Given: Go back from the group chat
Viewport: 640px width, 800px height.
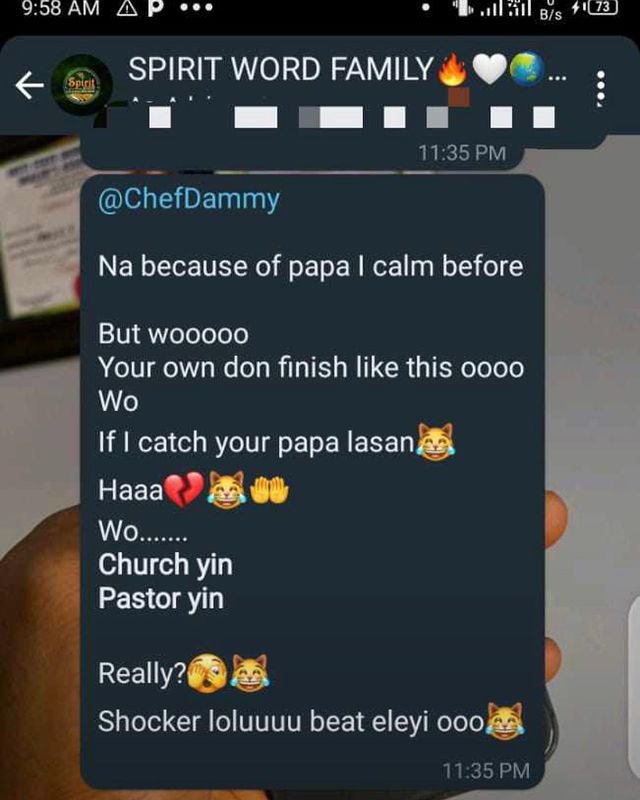Looking at the screenshot, I should click(30, 86).
